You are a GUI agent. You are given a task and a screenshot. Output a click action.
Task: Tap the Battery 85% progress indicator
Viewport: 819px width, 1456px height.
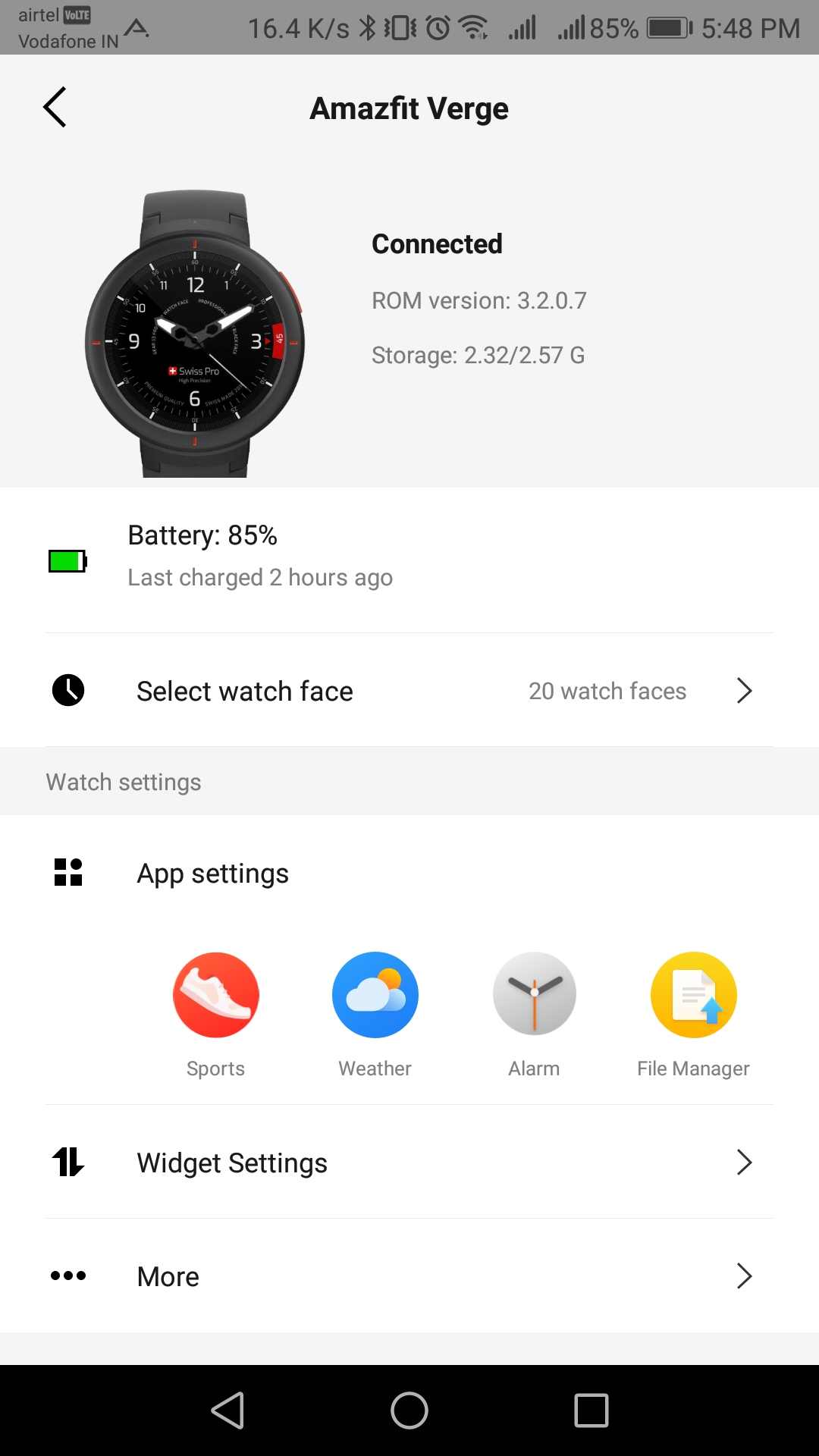click(202, 535)
